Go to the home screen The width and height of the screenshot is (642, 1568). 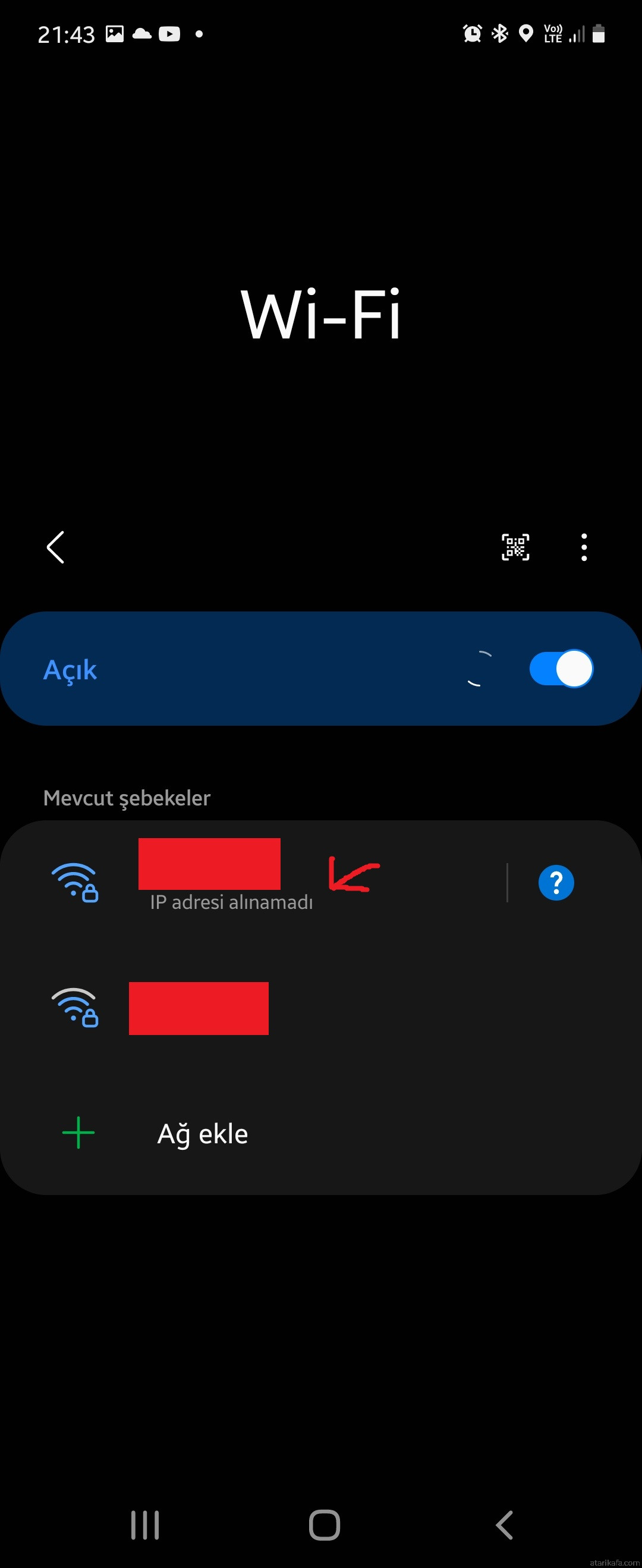coord(325,1525)
